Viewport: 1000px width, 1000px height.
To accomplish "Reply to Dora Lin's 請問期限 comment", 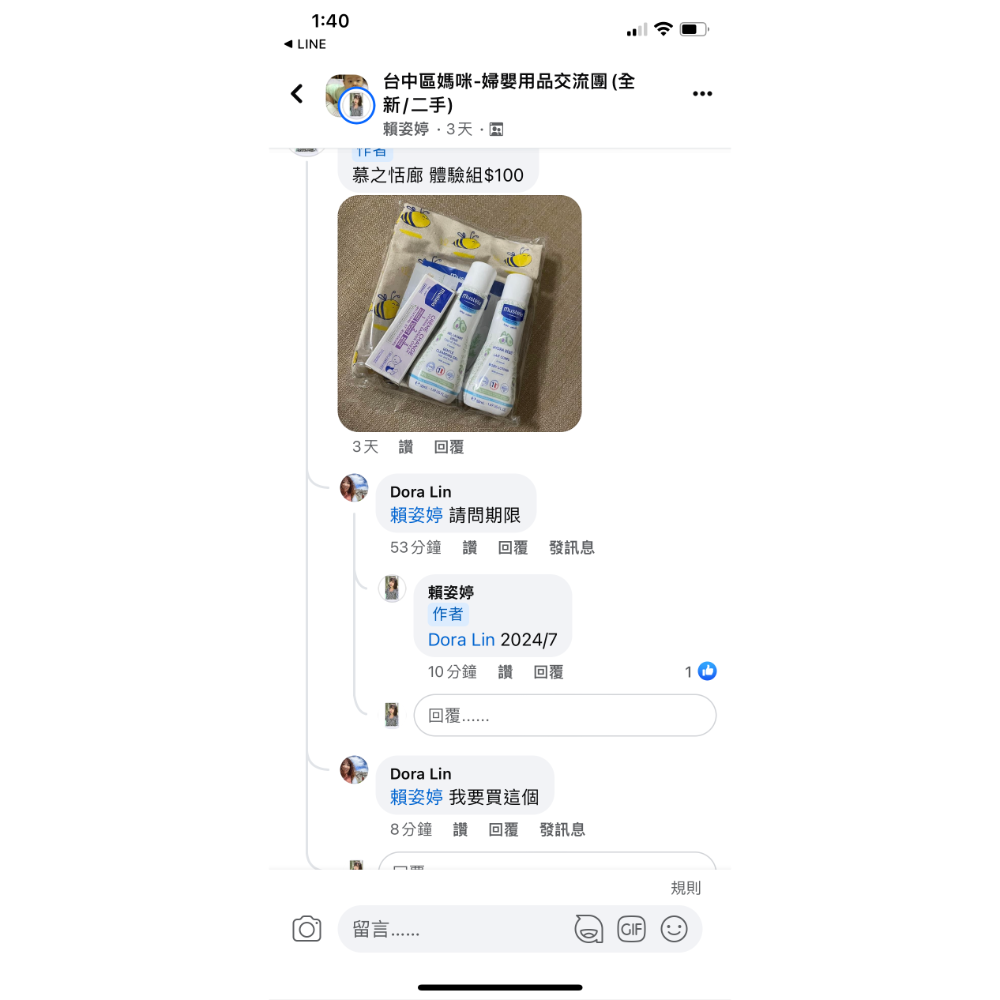I will coord(513,547).
